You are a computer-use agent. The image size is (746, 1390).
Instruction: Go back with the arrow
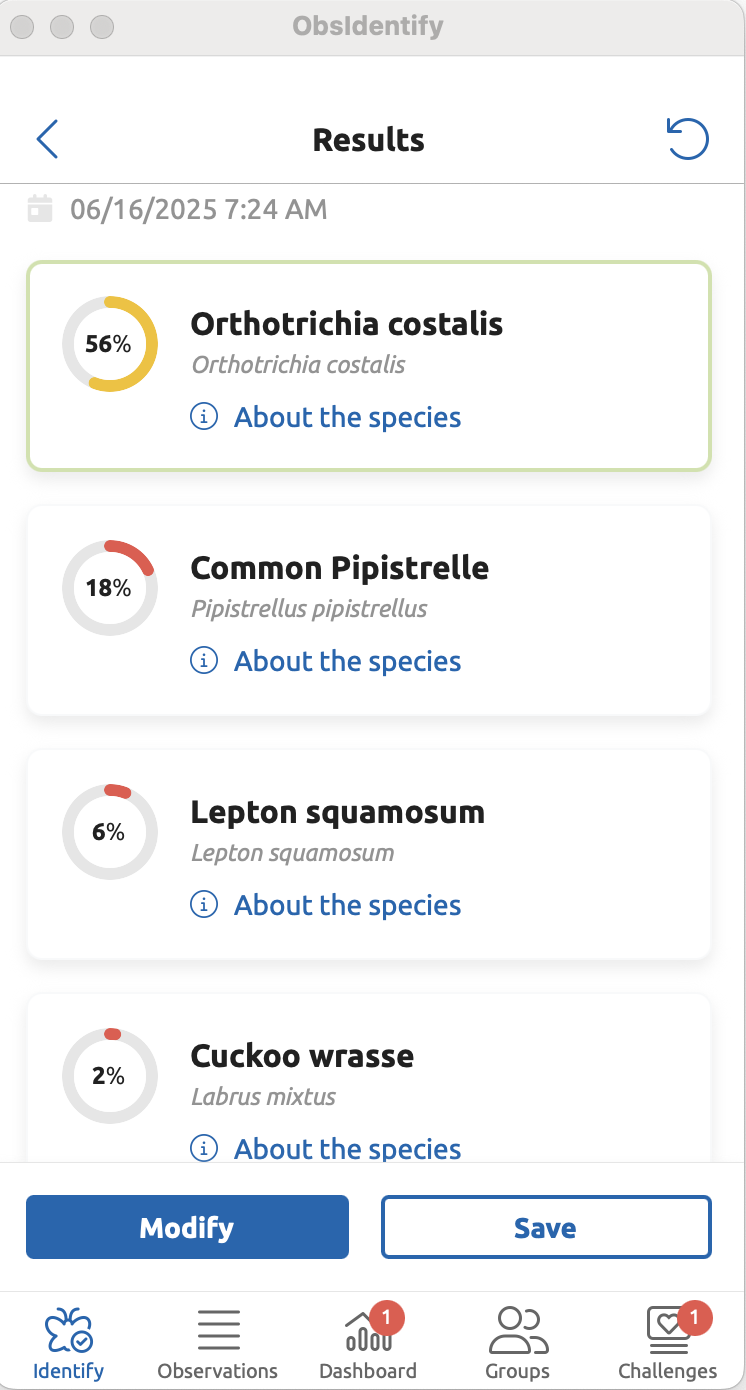(47, 139)
